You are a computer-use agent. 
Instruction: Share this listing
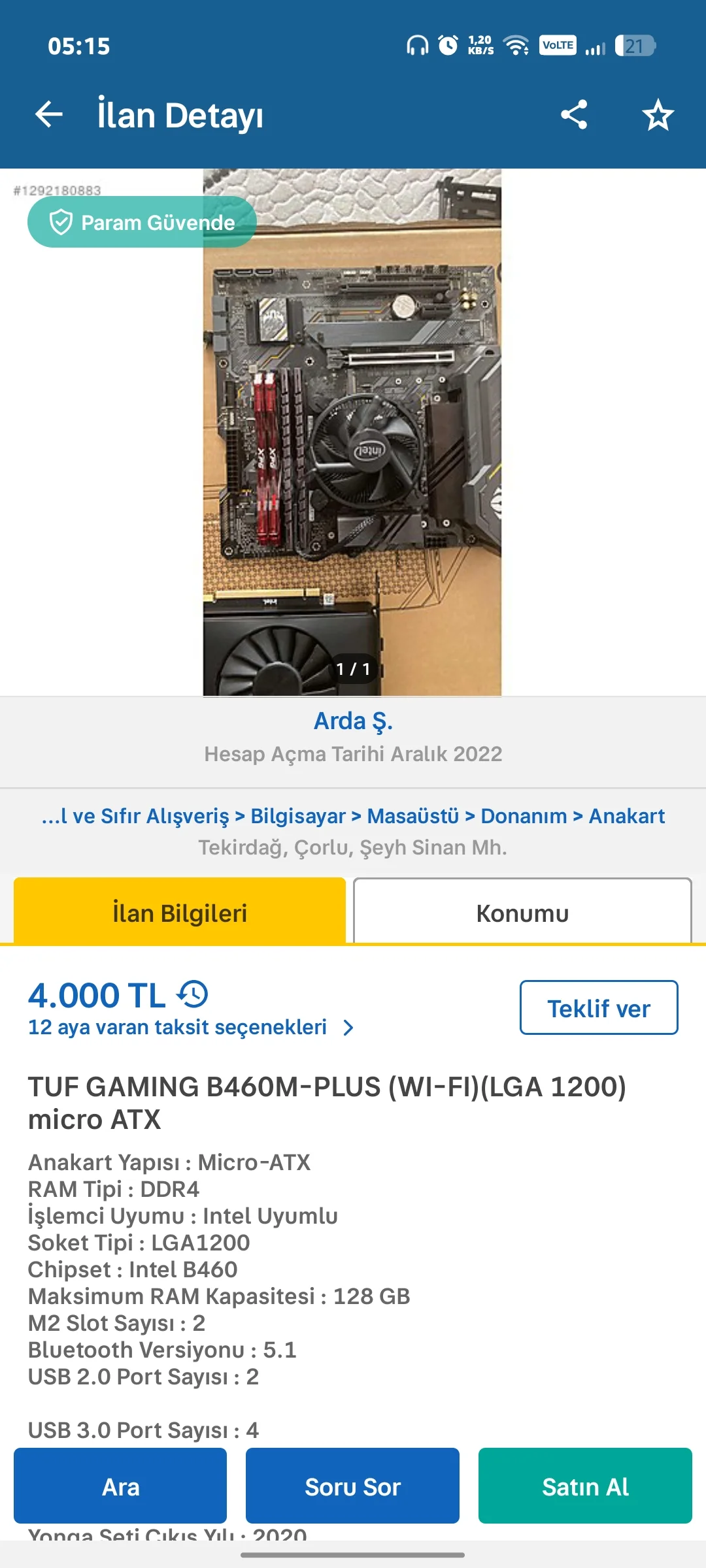[x=574, y=115]
